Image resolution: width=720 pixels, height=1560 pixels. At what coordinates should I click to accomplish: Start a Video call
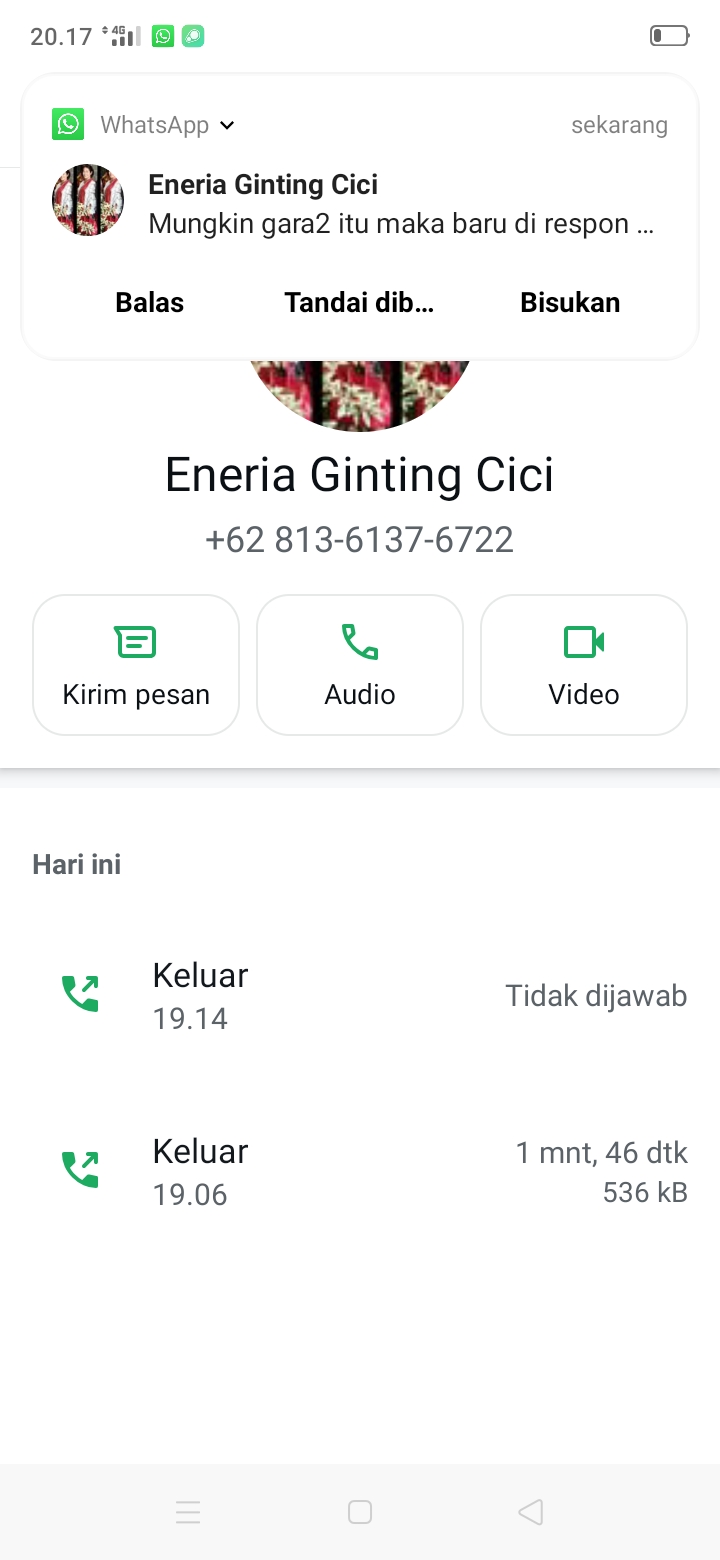click(x=584, y=665)
